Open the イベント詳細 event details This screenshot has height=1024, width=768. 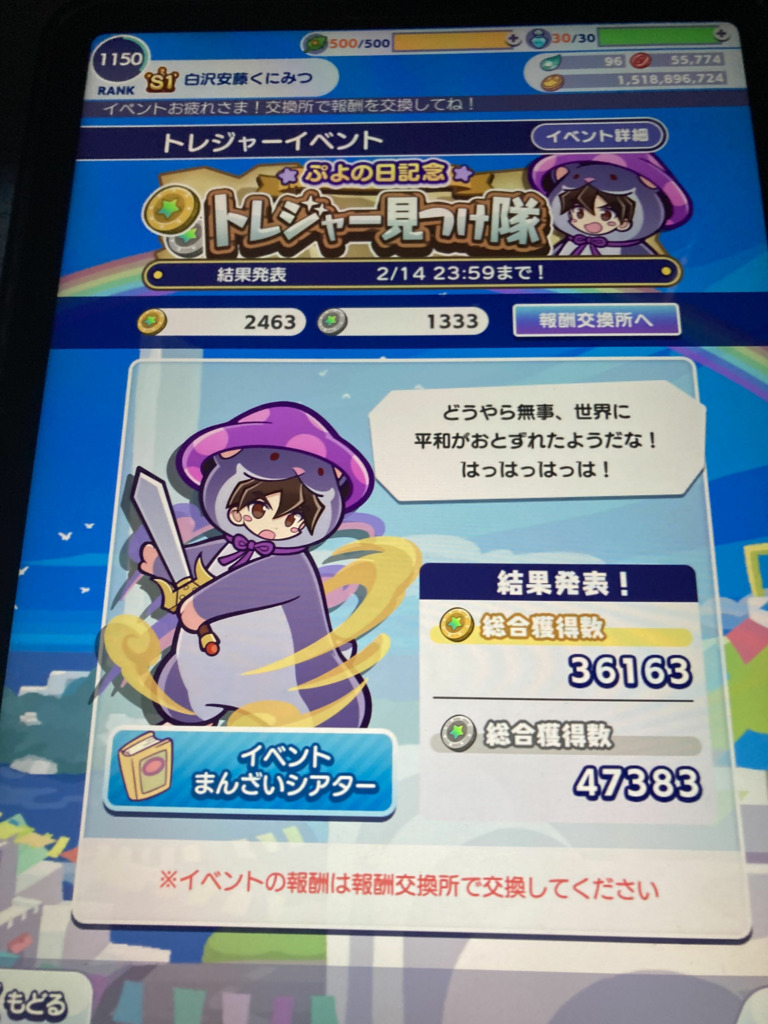click(x=596, y=134)
